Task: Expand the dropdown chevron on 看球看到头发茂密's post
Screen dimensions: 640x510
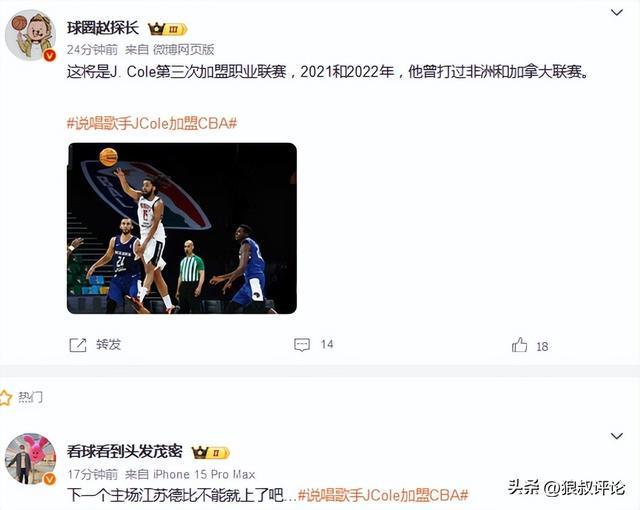Action: (616, 436)
